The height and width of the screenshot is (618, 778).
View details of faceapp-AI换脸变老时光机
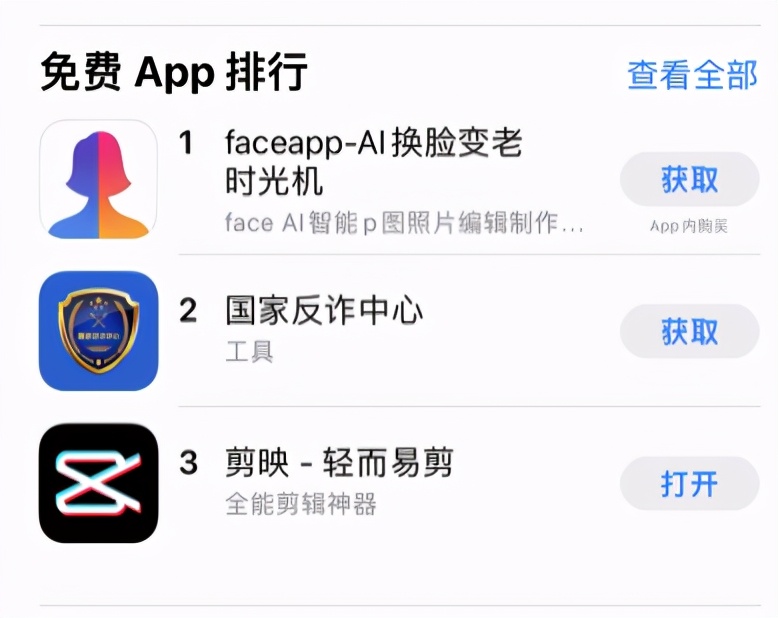coord(373,160)
